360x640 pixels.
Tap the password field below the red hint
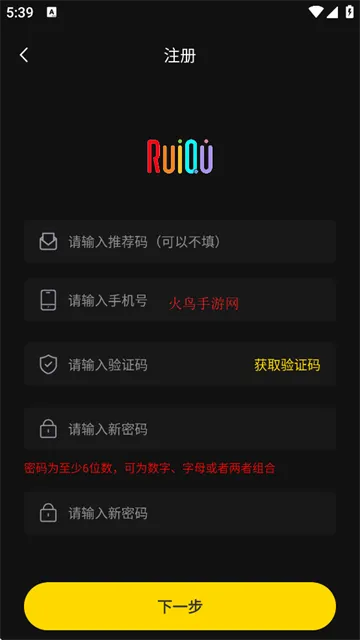180,513
